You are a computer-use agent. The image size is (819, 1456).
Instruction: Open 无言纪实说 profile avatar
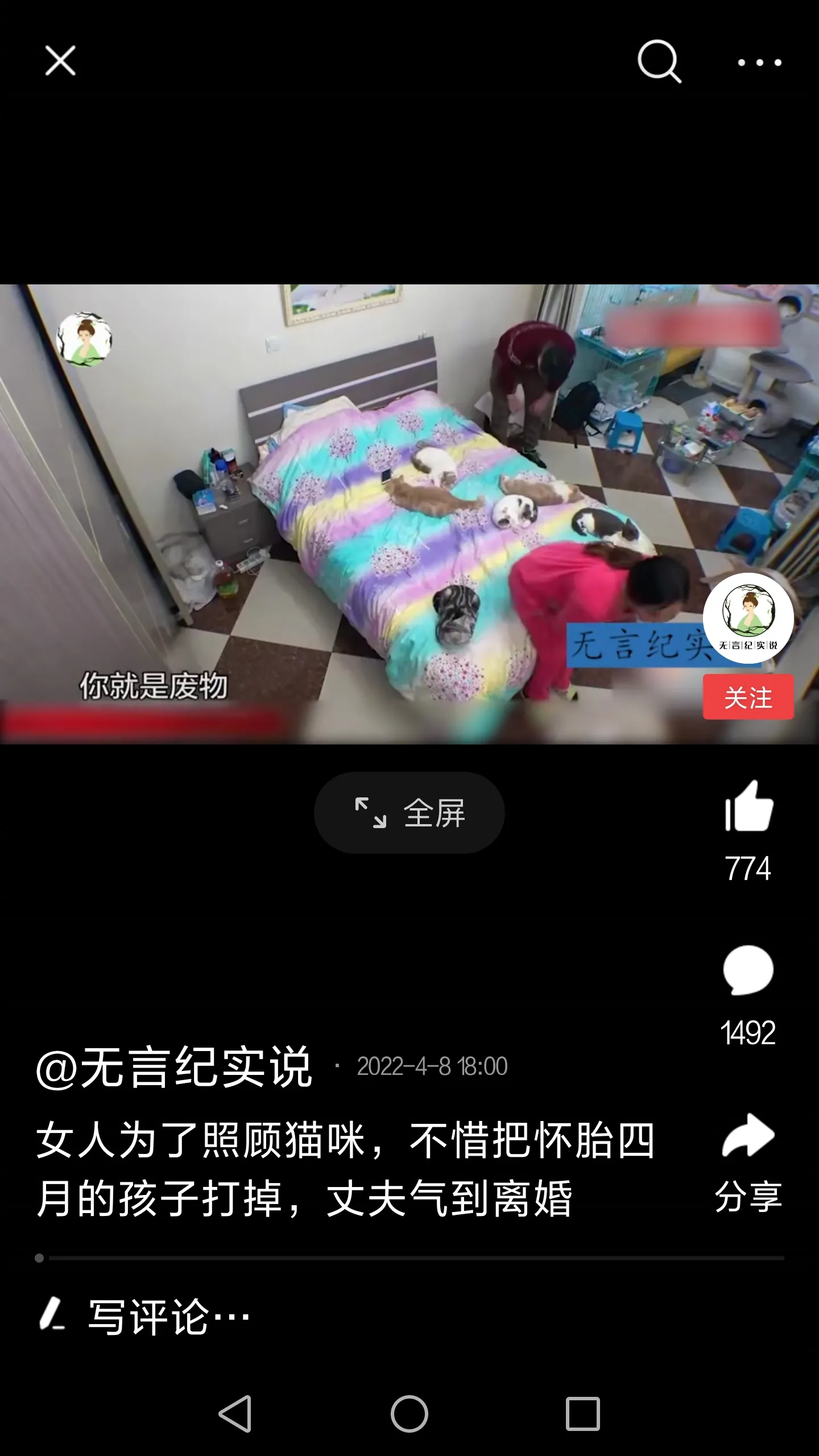click(748, 618)
